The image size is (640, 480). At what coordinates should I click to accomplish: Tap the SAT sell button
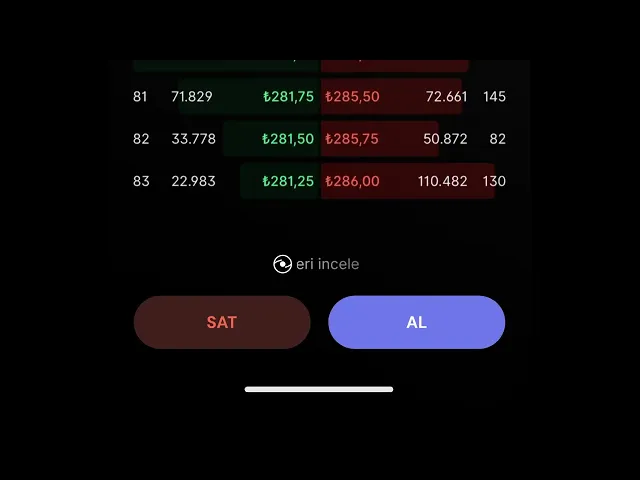(x=222, y=322)
